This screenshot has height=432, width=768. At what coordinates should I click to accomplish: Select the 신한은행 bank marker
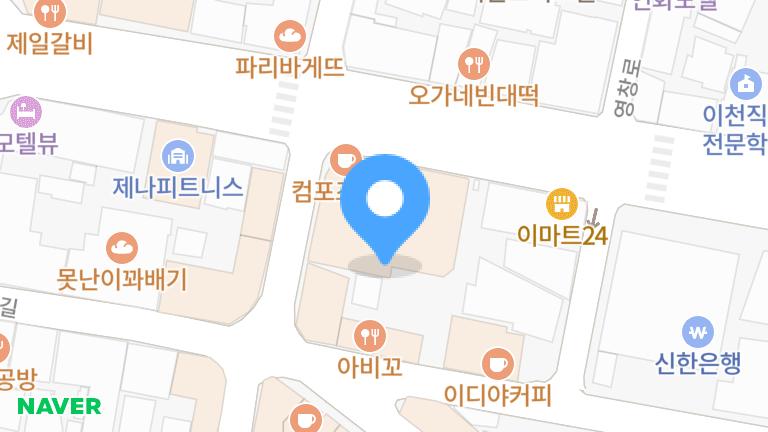[698, 331]
